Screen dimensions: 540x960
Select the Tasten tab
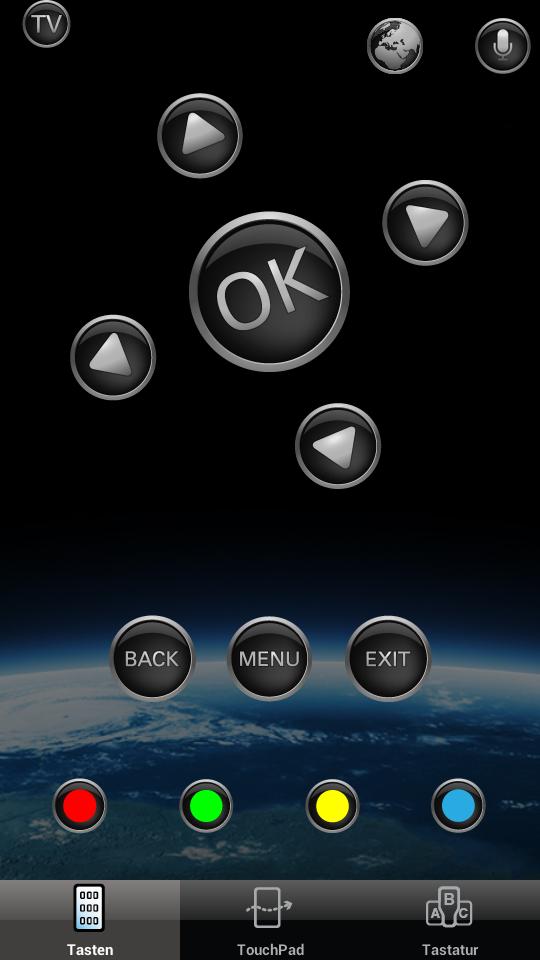tap(90, 920)
